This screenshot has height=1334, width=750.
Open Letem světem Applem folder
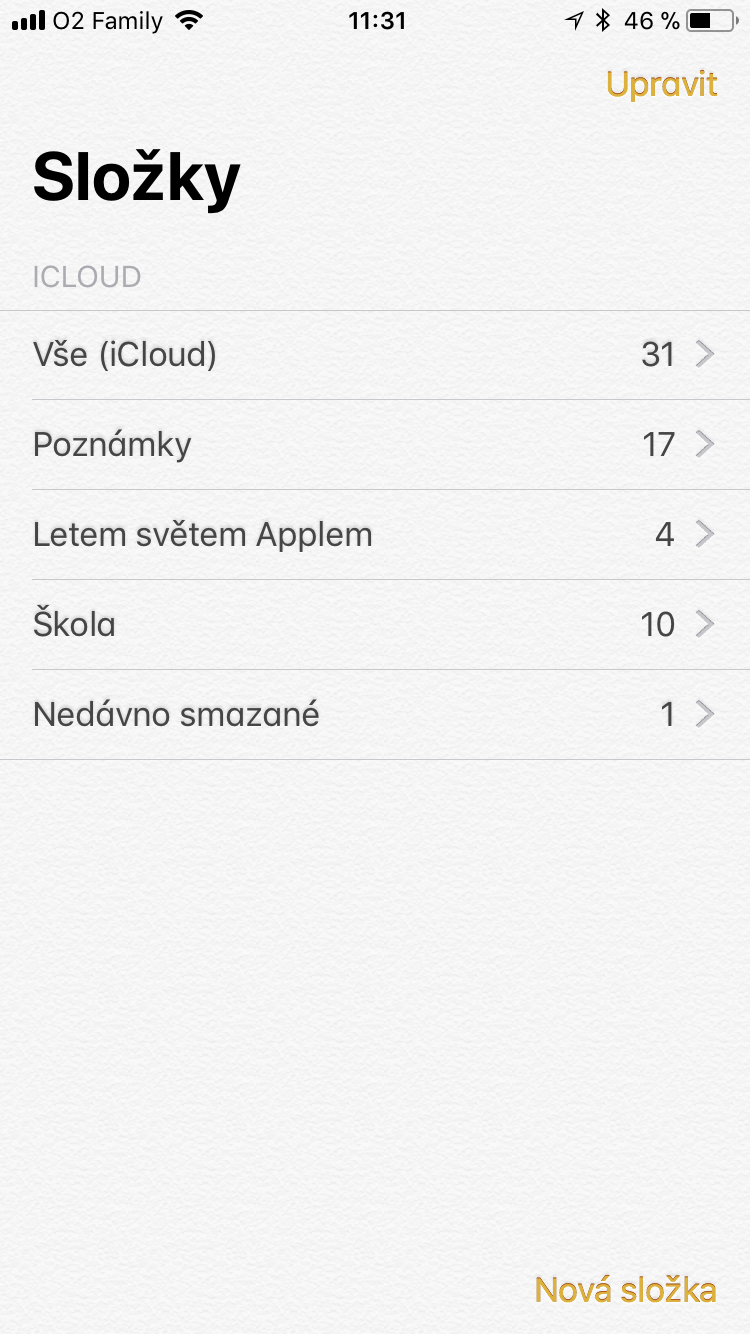374,534
